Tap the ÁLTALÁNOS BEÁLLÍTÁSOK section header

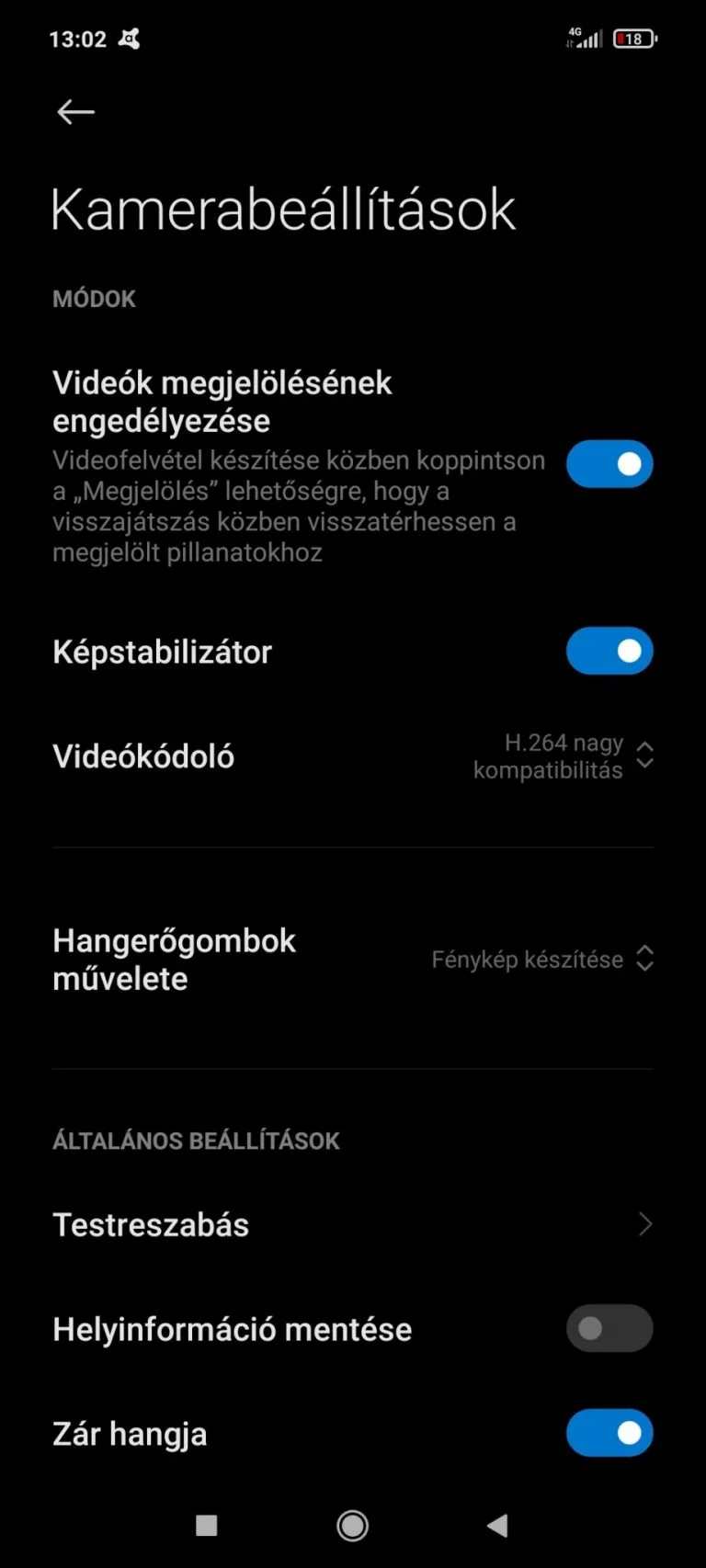pos(196,1141)
